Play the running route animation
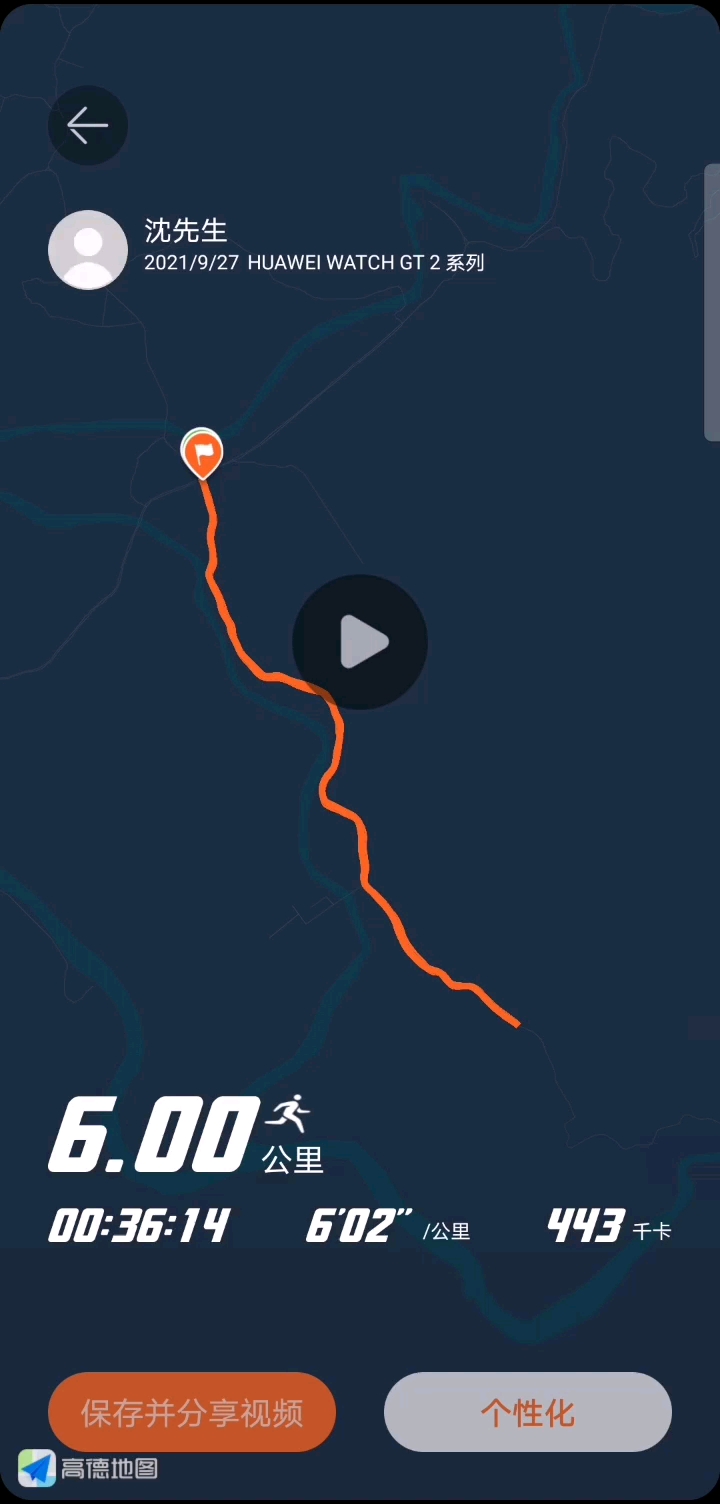 point(360,642)
